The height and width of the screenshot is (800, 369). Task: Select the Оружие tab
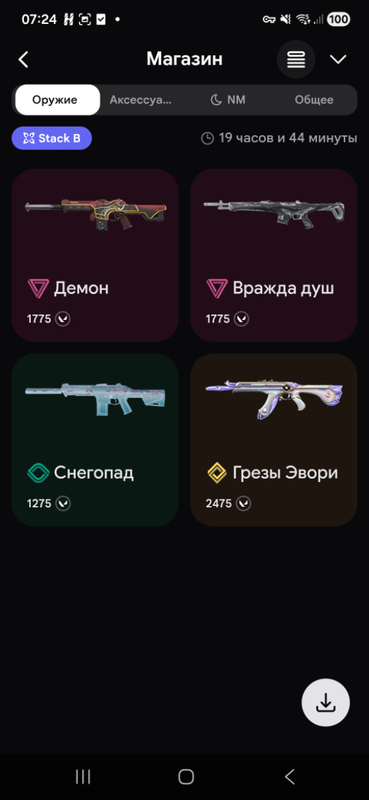click(58, 99)
